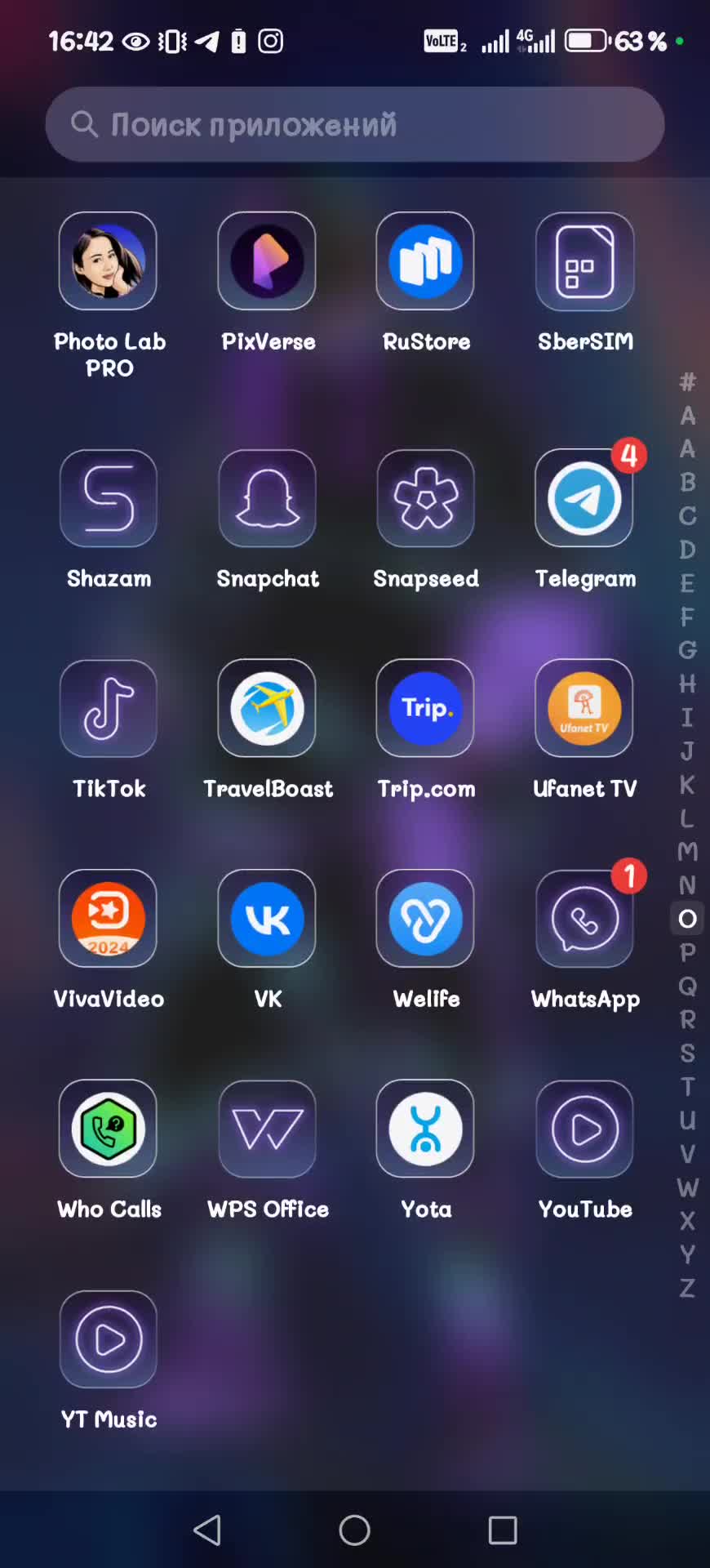The width and height of the screenshot is (710, 1568).
Task: Launch YouTube
Action: coord(584,1129)
